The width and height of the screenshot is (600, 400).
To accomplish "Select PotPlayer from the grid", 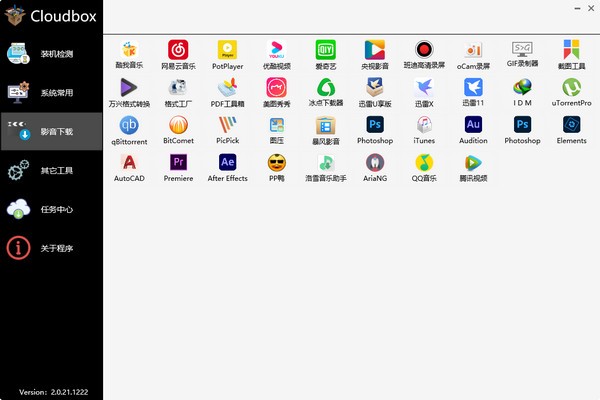I will 228,53.
